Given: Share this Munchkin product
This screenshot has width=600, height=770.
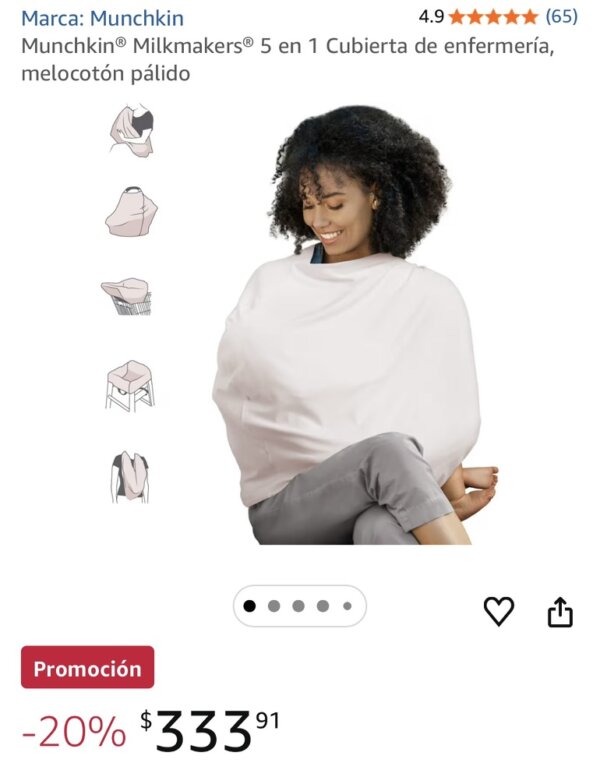Looking at the screenshot, I should point(560,610).
